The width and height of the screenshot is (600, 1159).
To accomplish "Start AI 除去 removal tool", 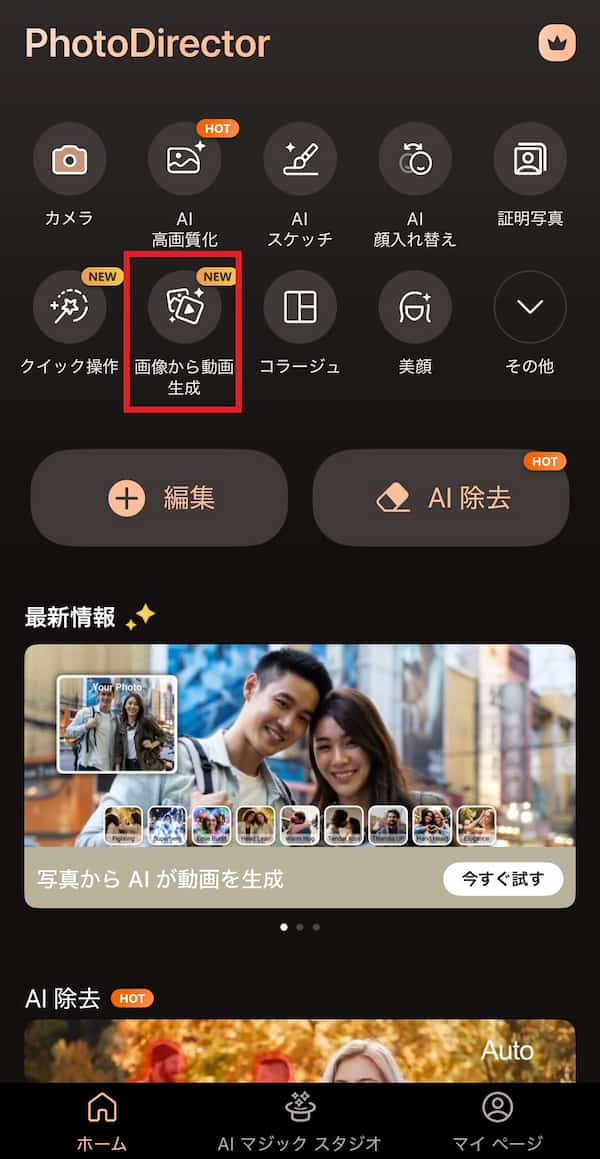I will [x=441, y=498].
